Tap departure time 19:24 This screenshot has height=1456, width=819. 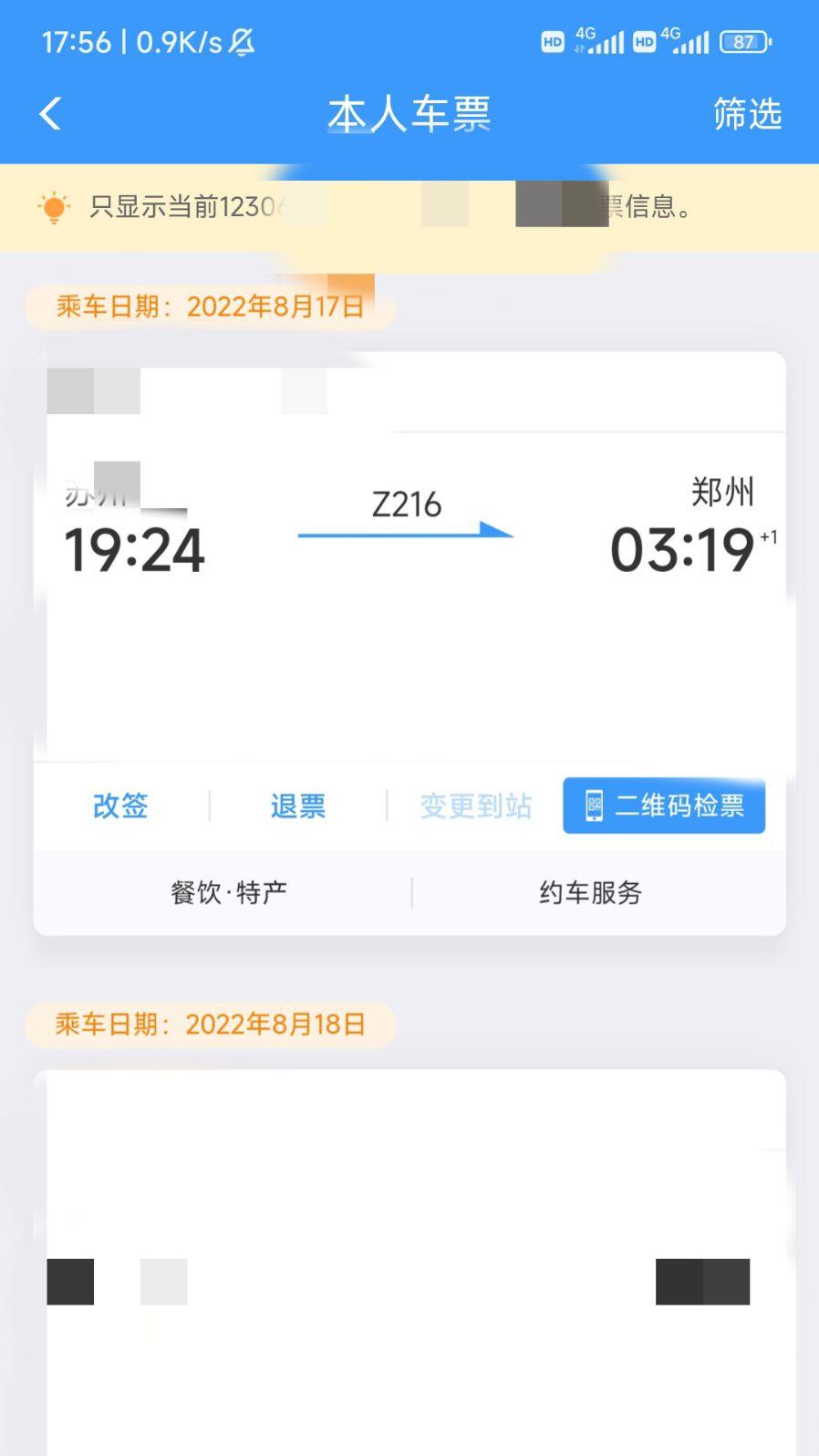135,548
